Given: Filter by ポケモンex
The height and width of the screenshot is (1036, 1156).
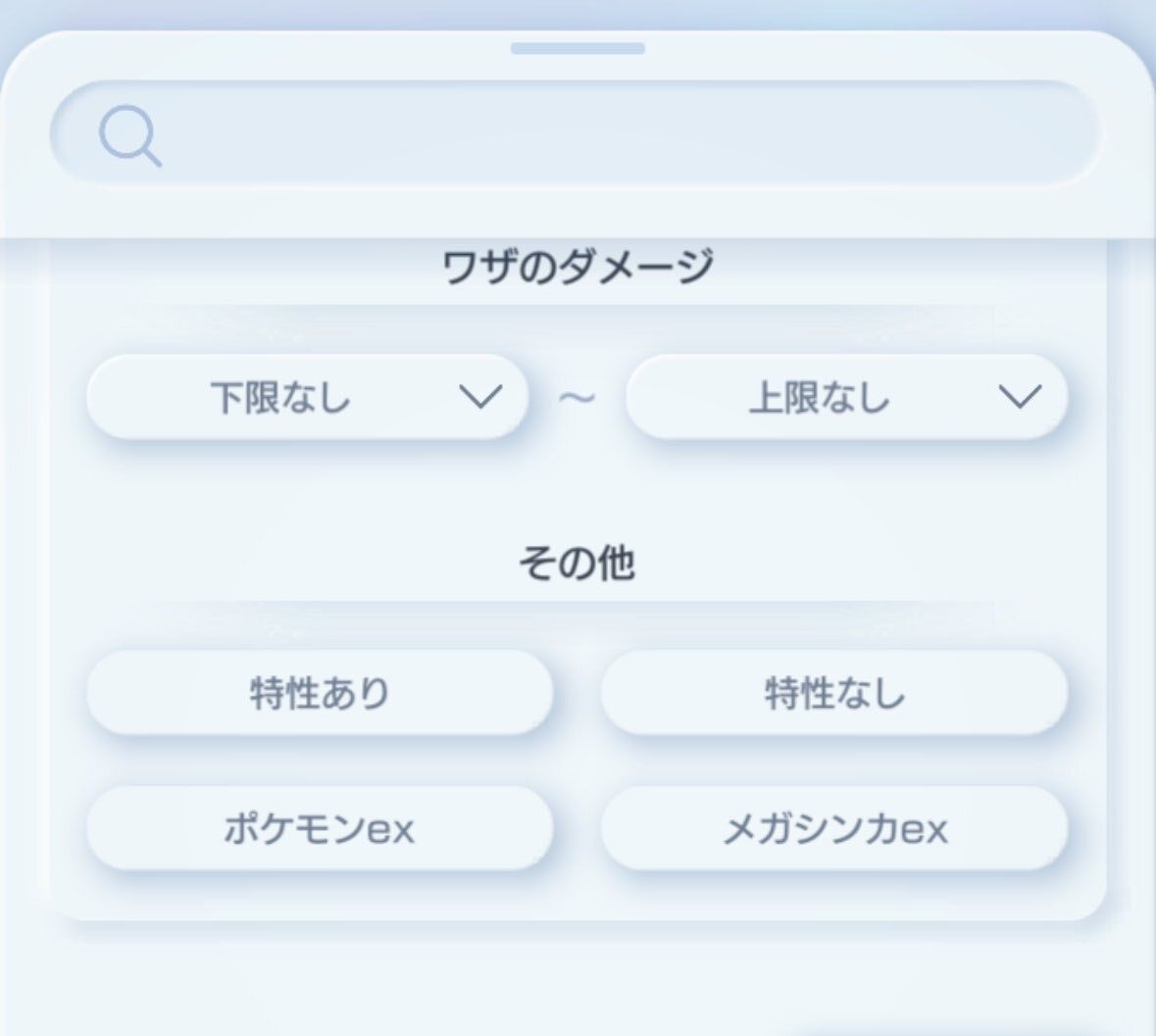Looking at the screenshot, I should coord(320,828).
